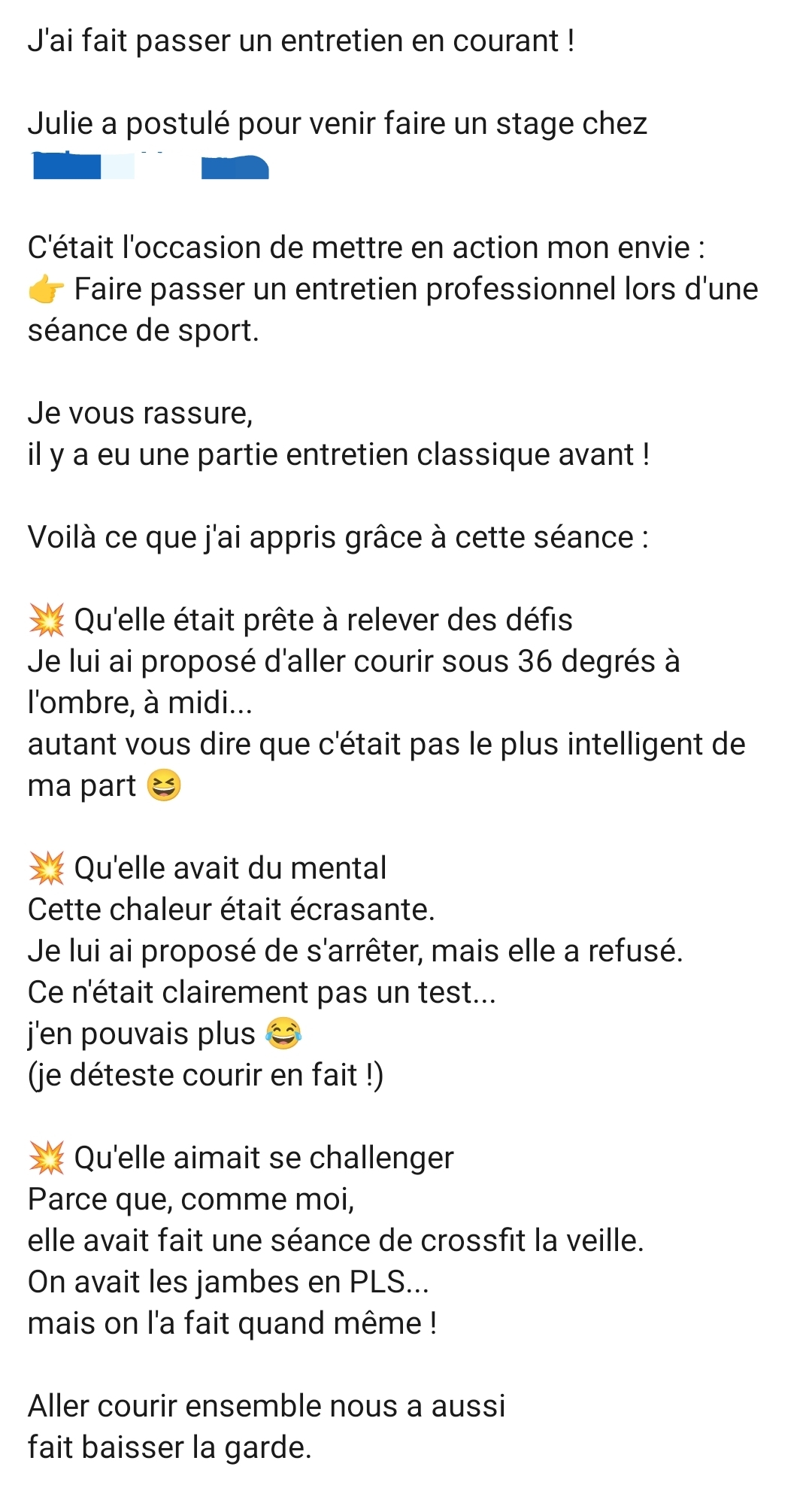Open the blue company mention after "stage chez"
The width and height of the screenshot is (812, 1491).
point(149,165)
